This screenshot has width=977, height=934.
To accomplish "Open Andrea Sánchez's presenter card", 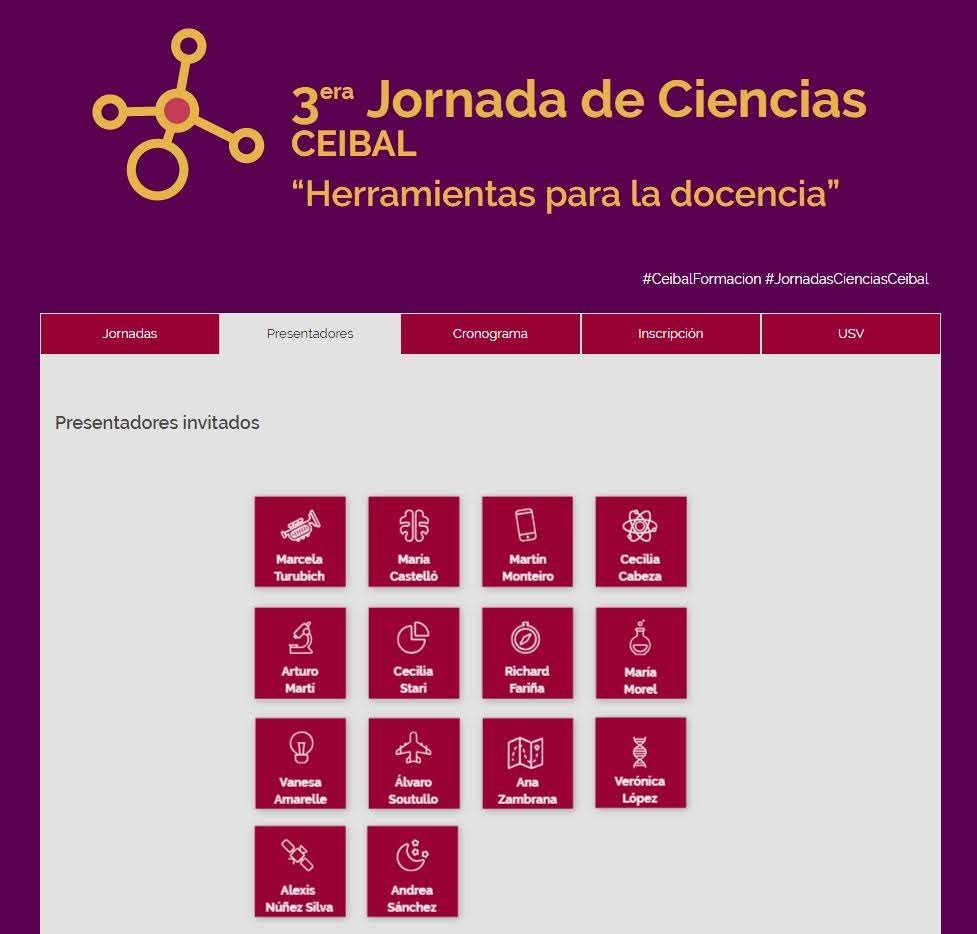I will [x=412, y=871].
